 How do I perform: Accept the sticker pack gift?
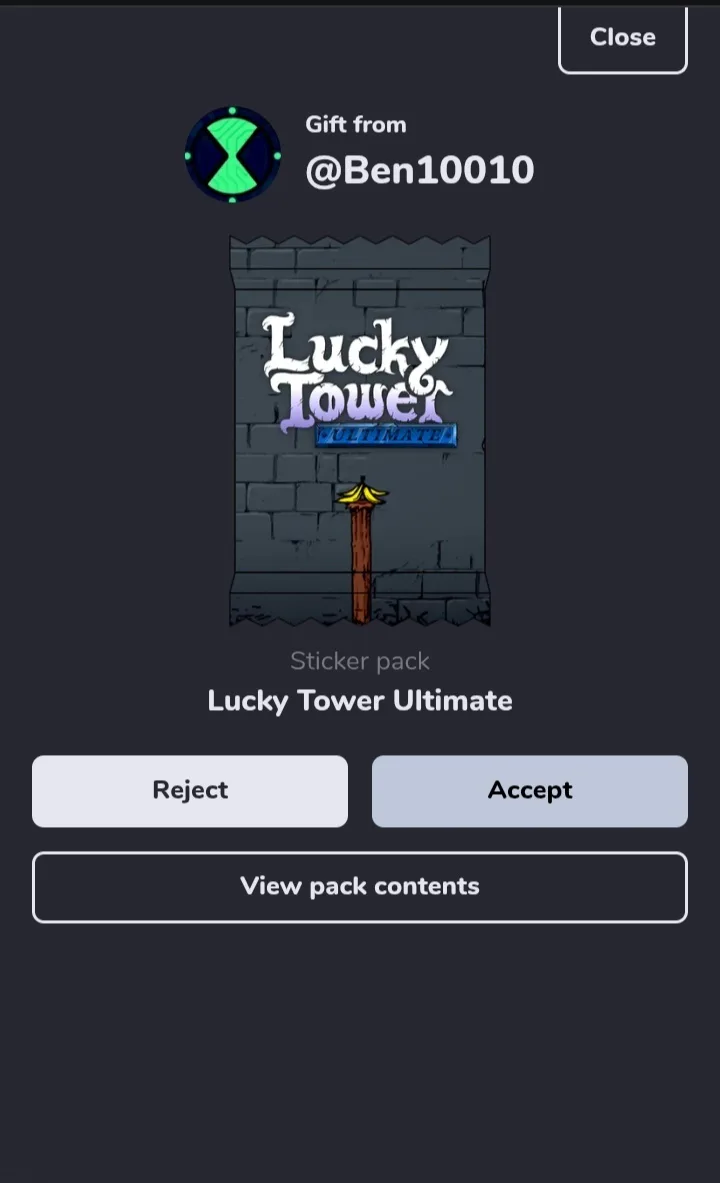coord(529,791)
